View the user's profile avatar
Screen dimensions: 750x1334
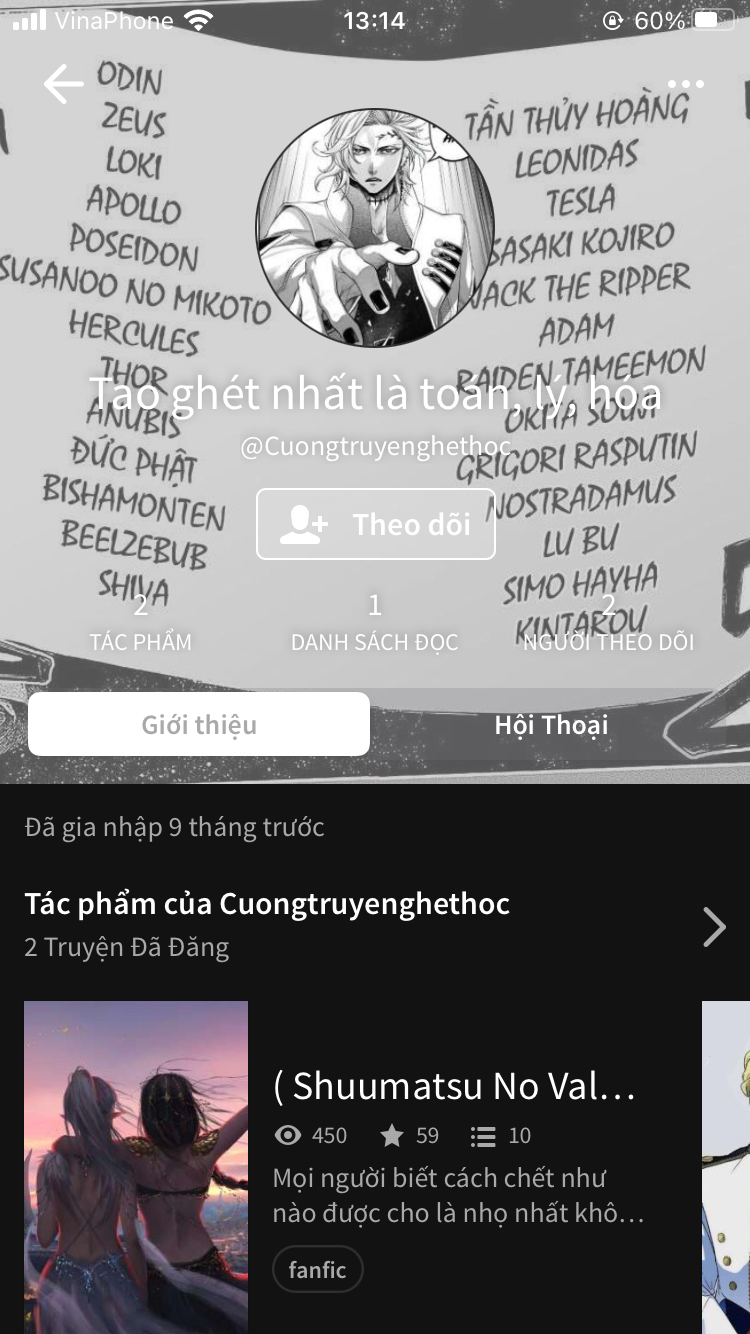point(375,229)
